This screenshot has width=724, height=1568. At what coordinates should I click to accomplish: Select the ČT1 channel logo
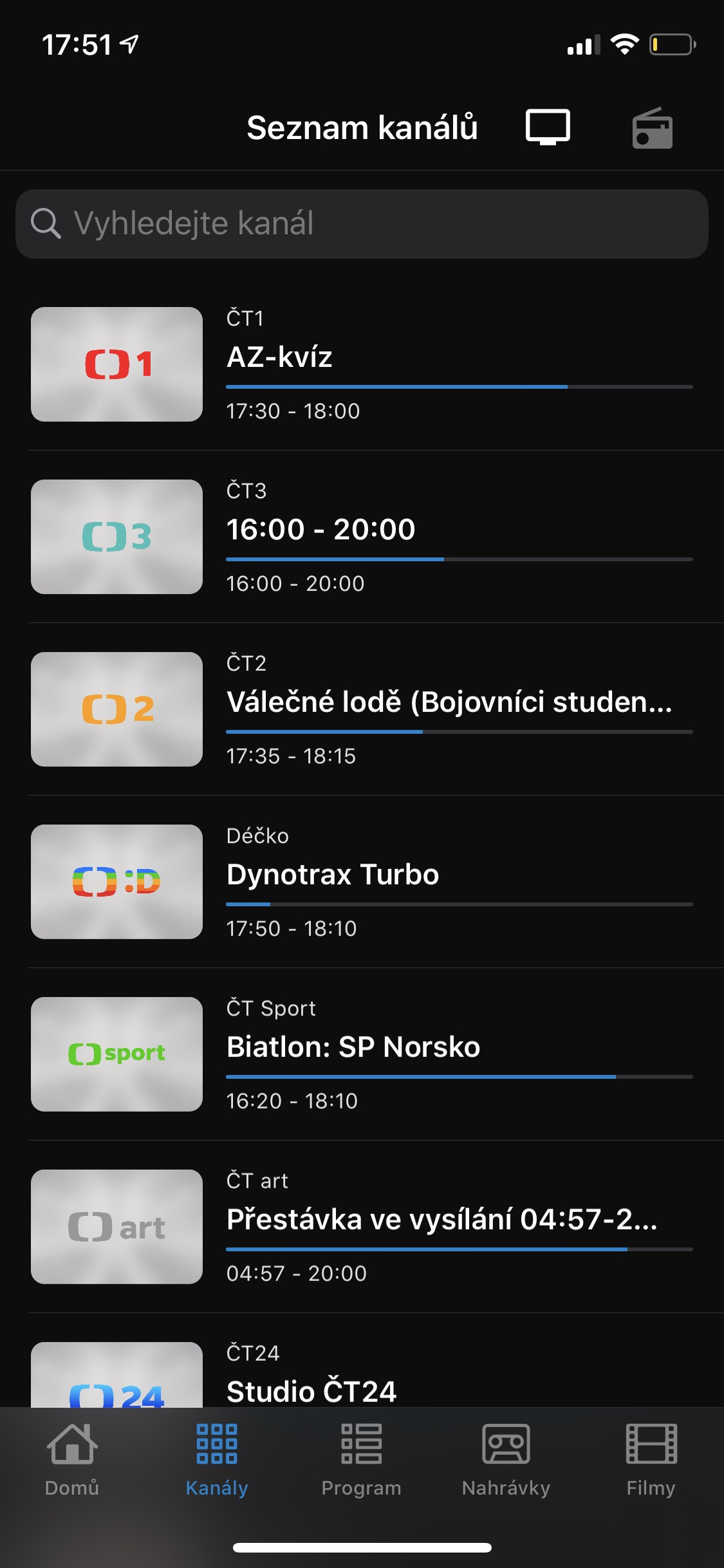(x=116, y=364)
